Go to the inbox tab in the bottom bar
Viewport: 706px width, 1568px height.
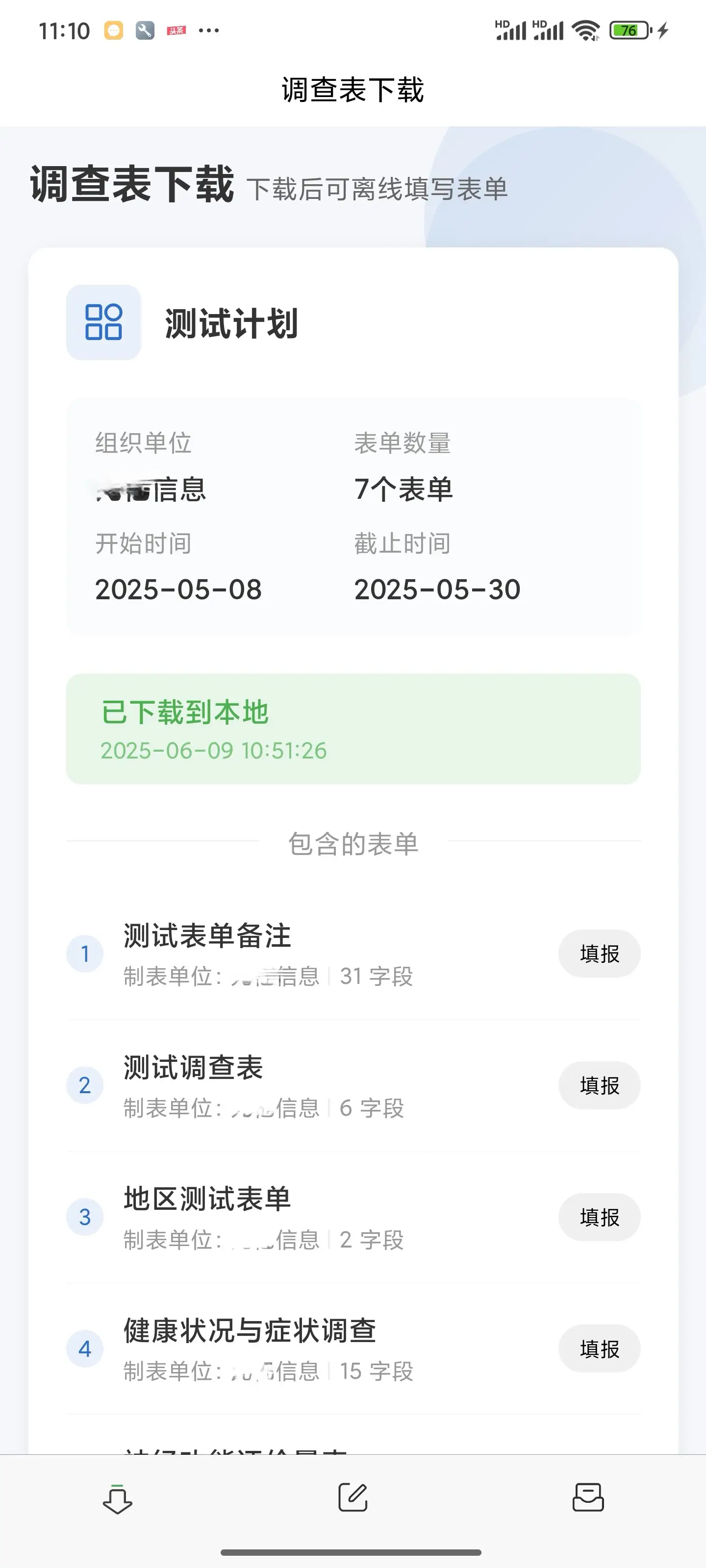pos(588,1498)
